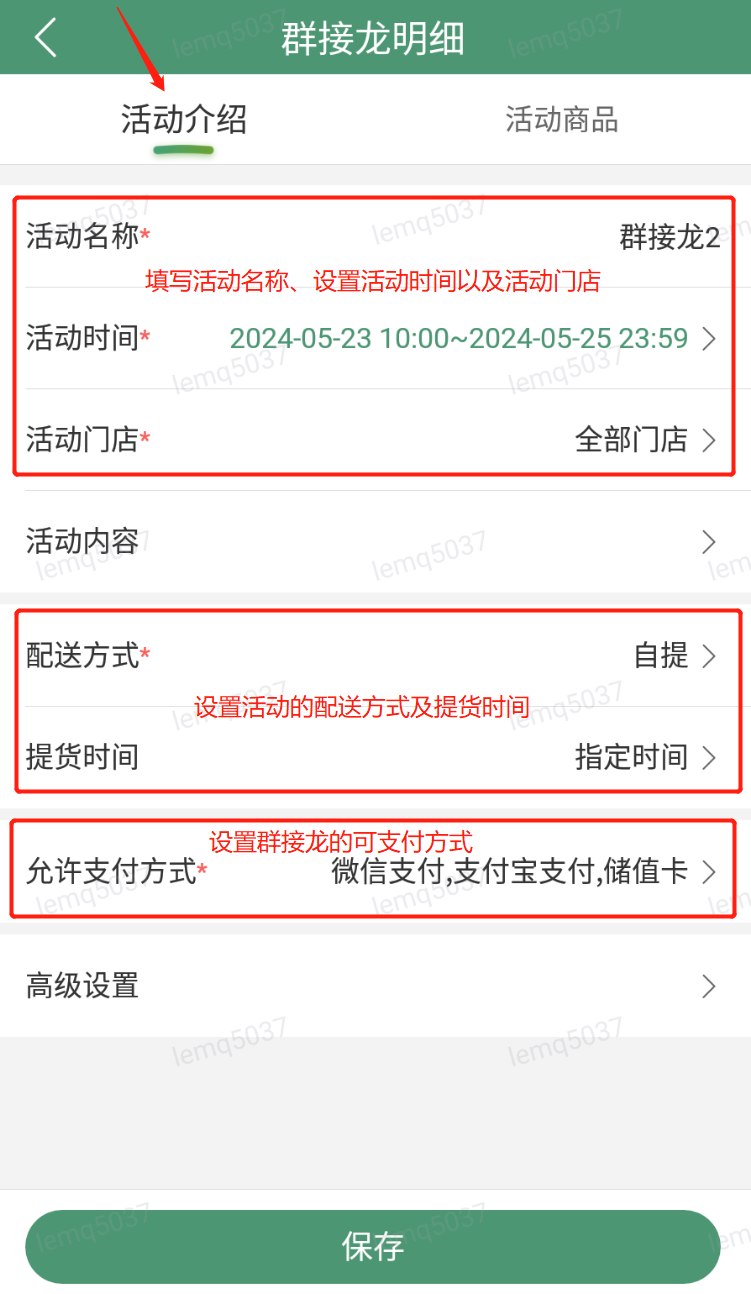The height and width of the screenshot is (1294, 751).
Task: Edit the 活动名称 field 群接龙2
Action: pos(375,237)
